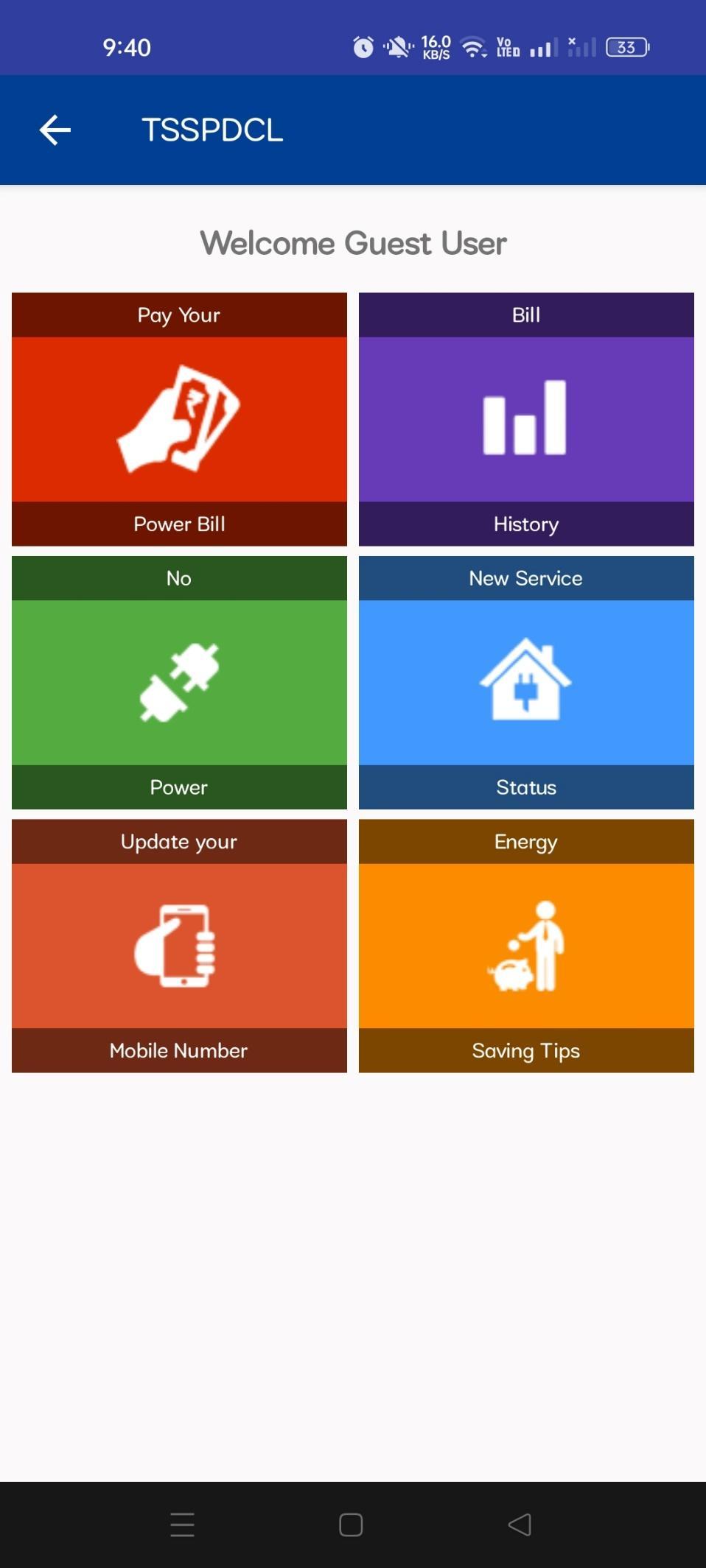Tap the bar chart icon under Bill
The height and width of the screenshot is (1568, 706).
tap(525, 418)
